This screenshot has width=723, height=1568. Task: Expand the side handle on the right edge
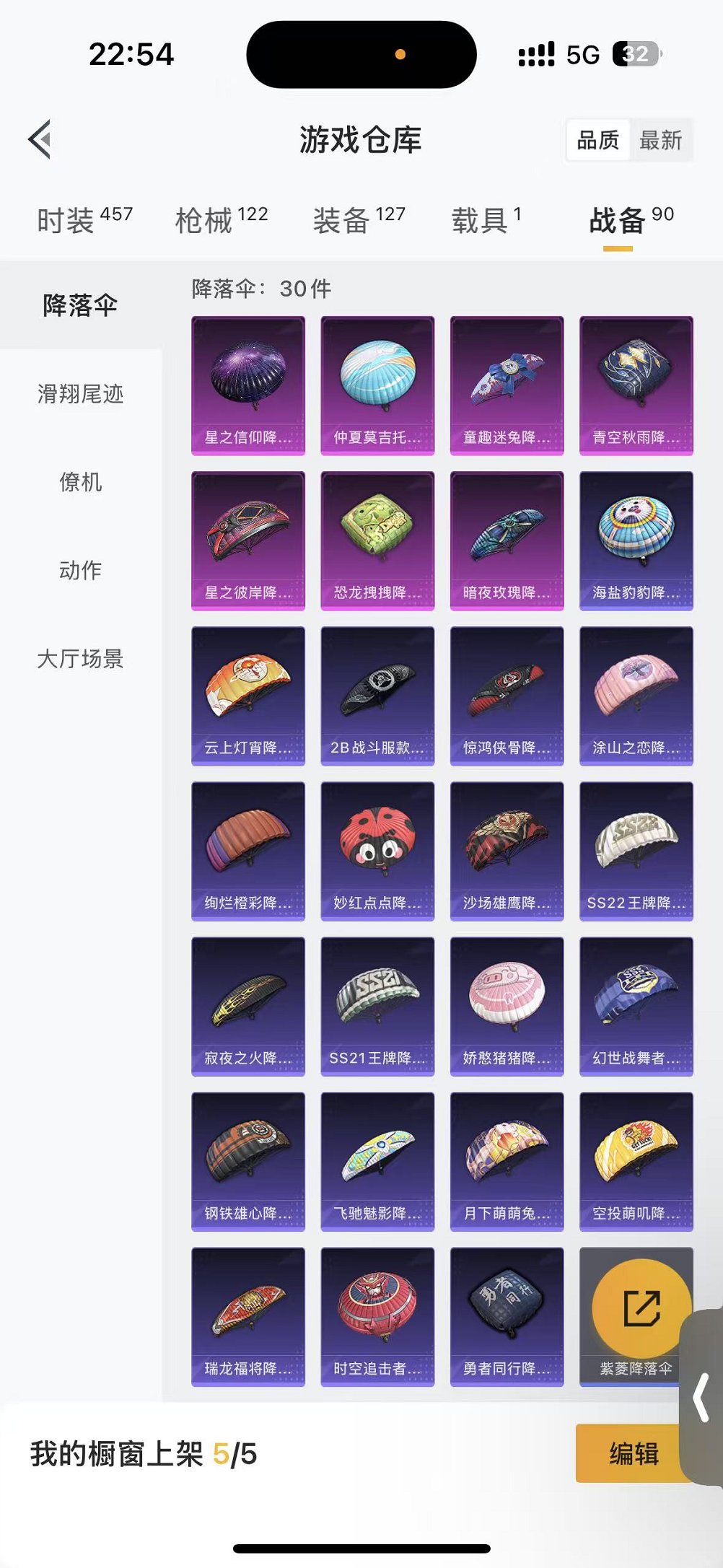pos(702,1396)
